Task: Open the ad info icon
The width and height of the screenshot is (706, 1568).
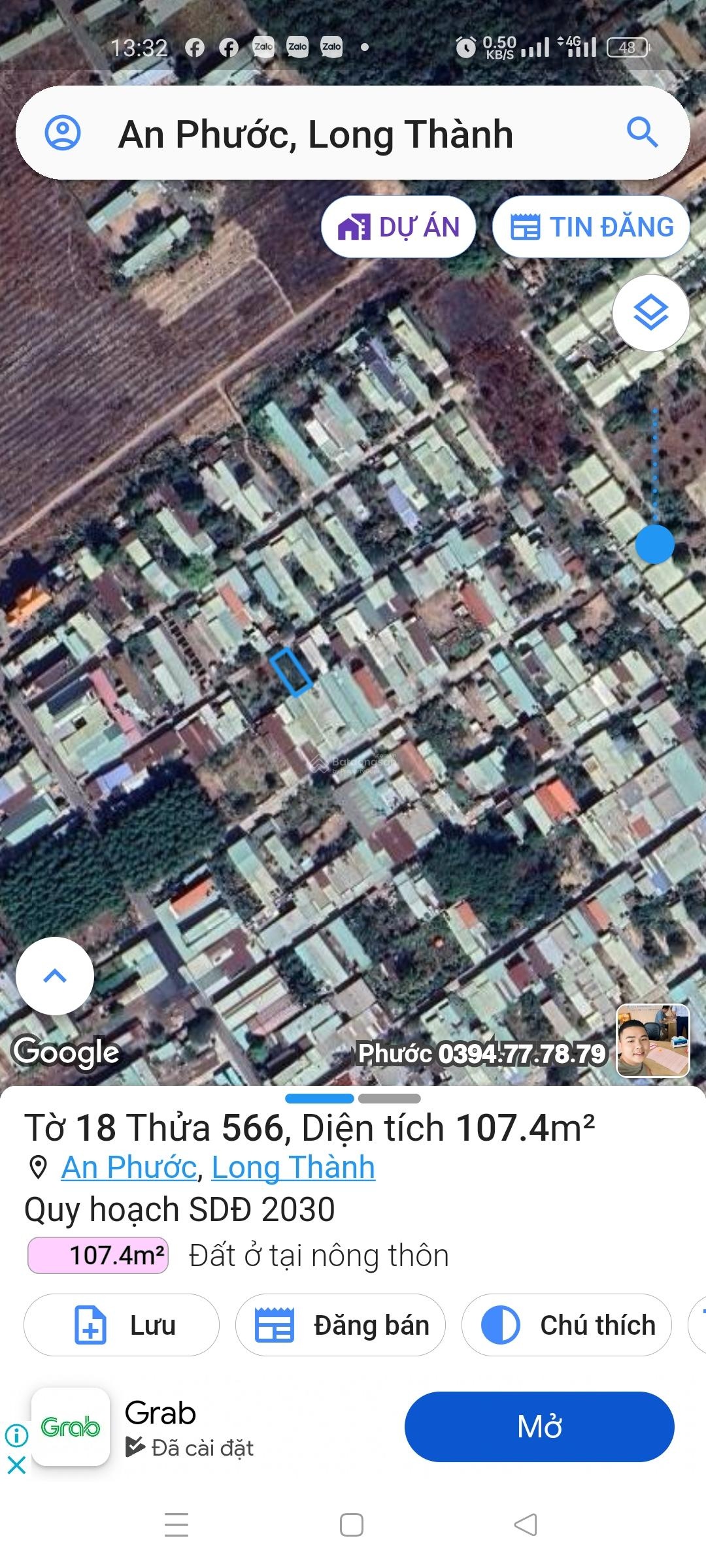Action: point(16,1435)
